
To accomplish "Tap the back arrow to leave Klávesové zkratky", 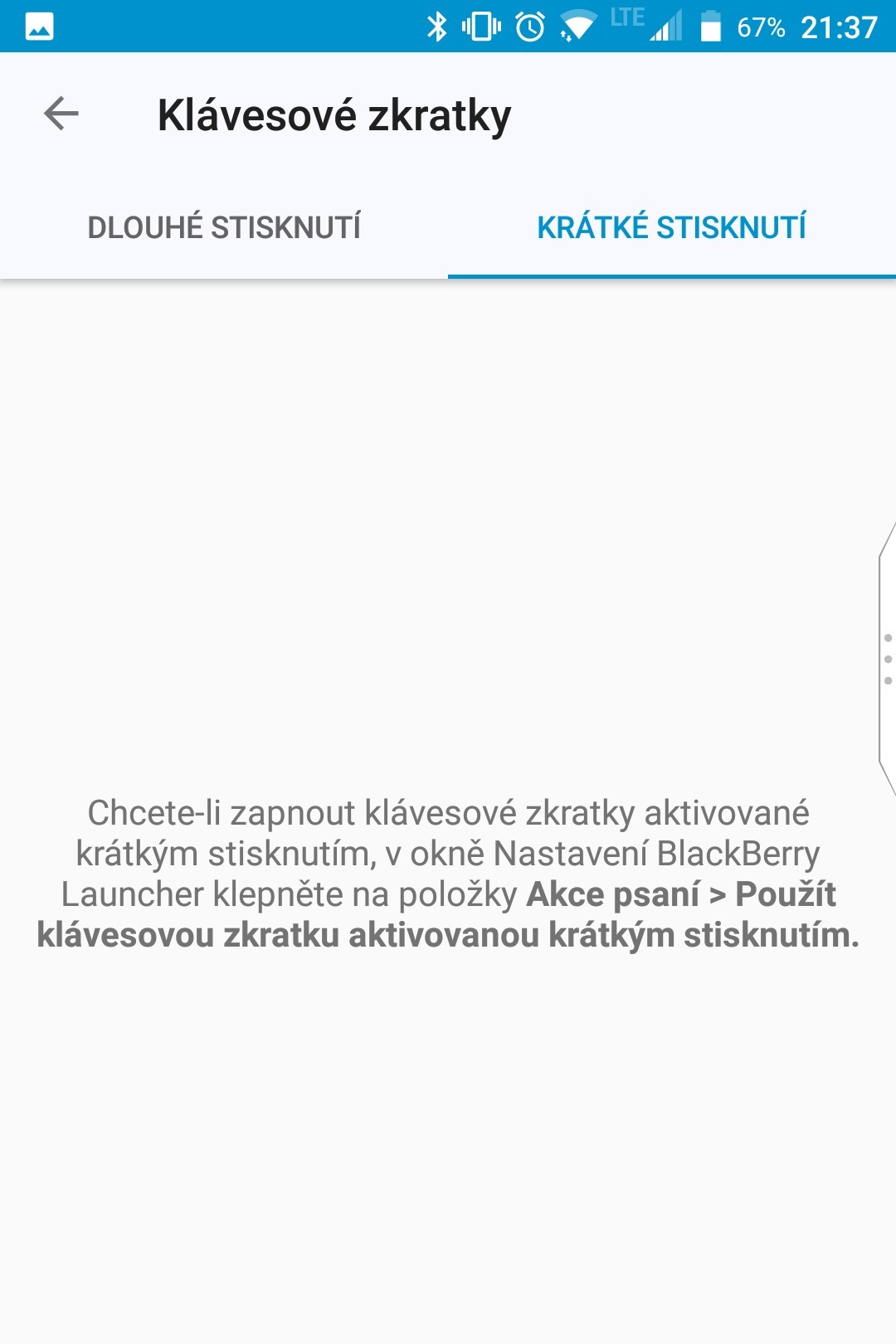I will click(60, 114).
